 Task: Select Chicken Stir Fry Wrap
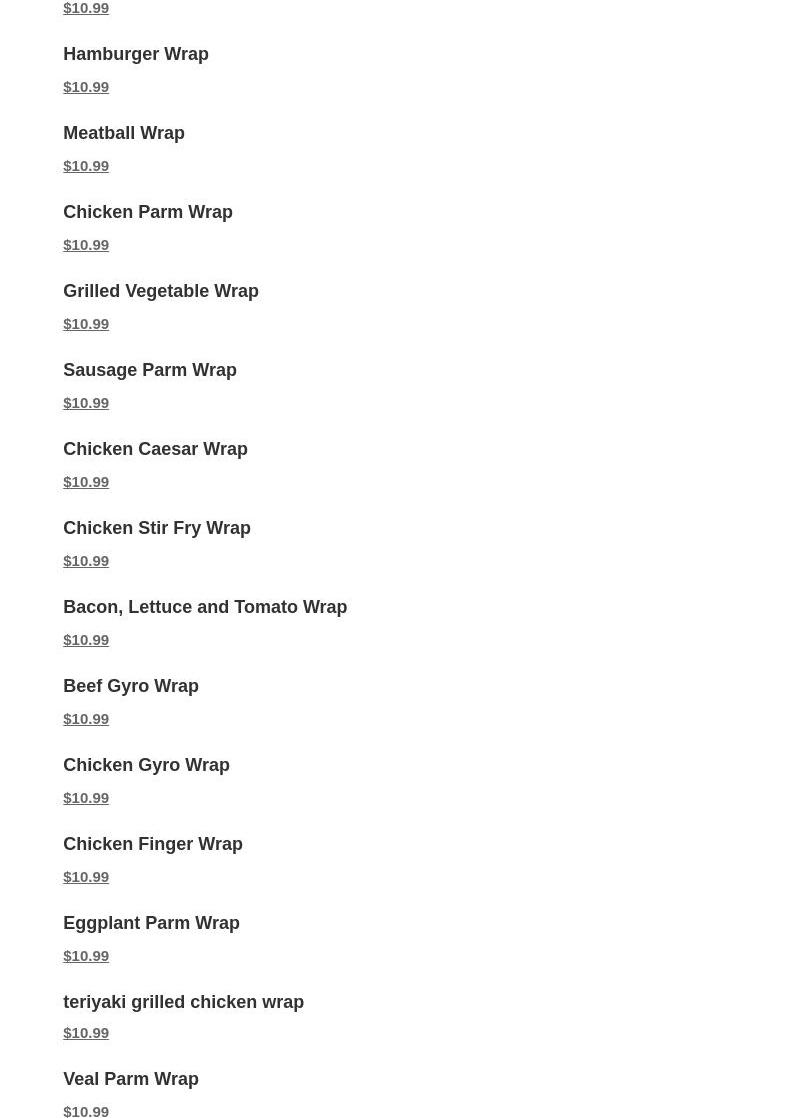tap(157, 528)
